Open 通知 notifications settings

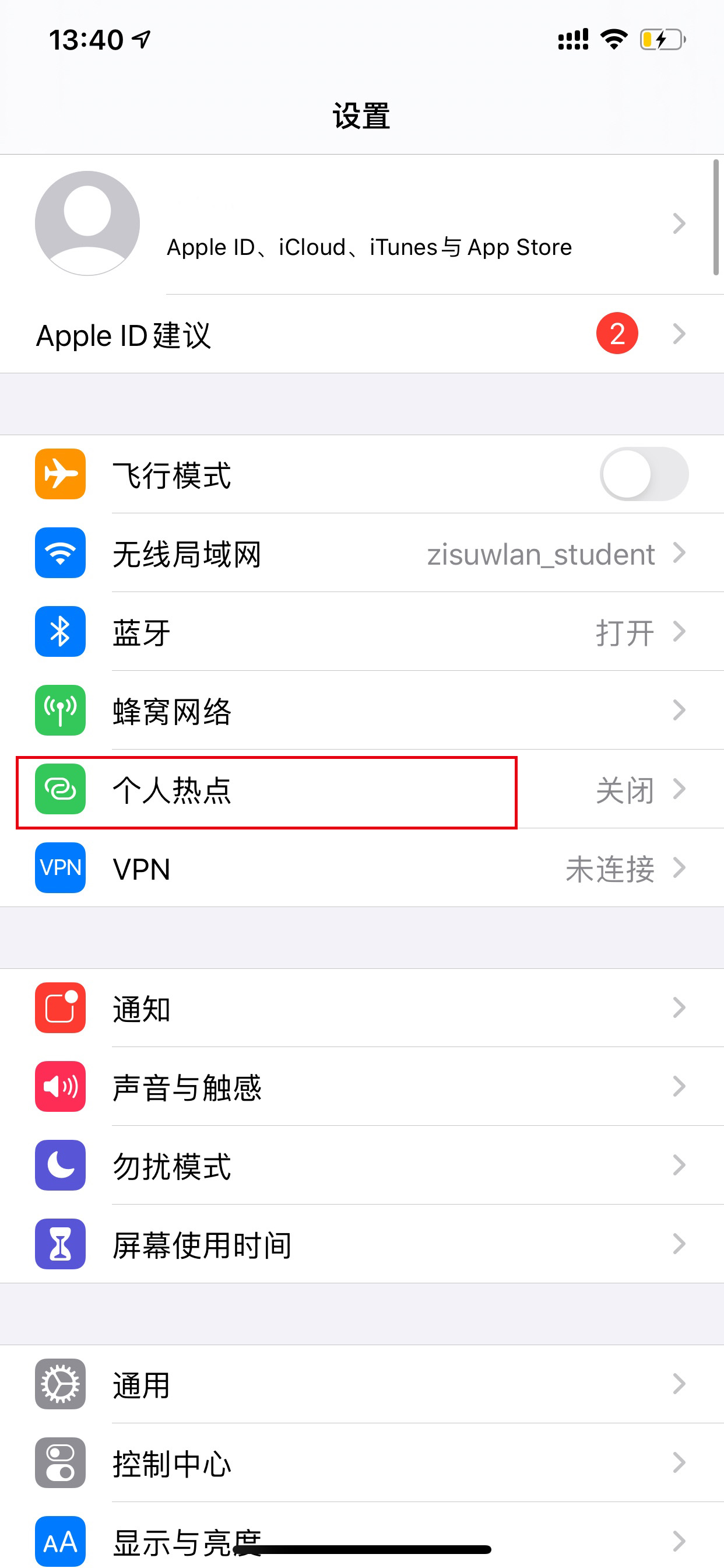(362, 1007)
